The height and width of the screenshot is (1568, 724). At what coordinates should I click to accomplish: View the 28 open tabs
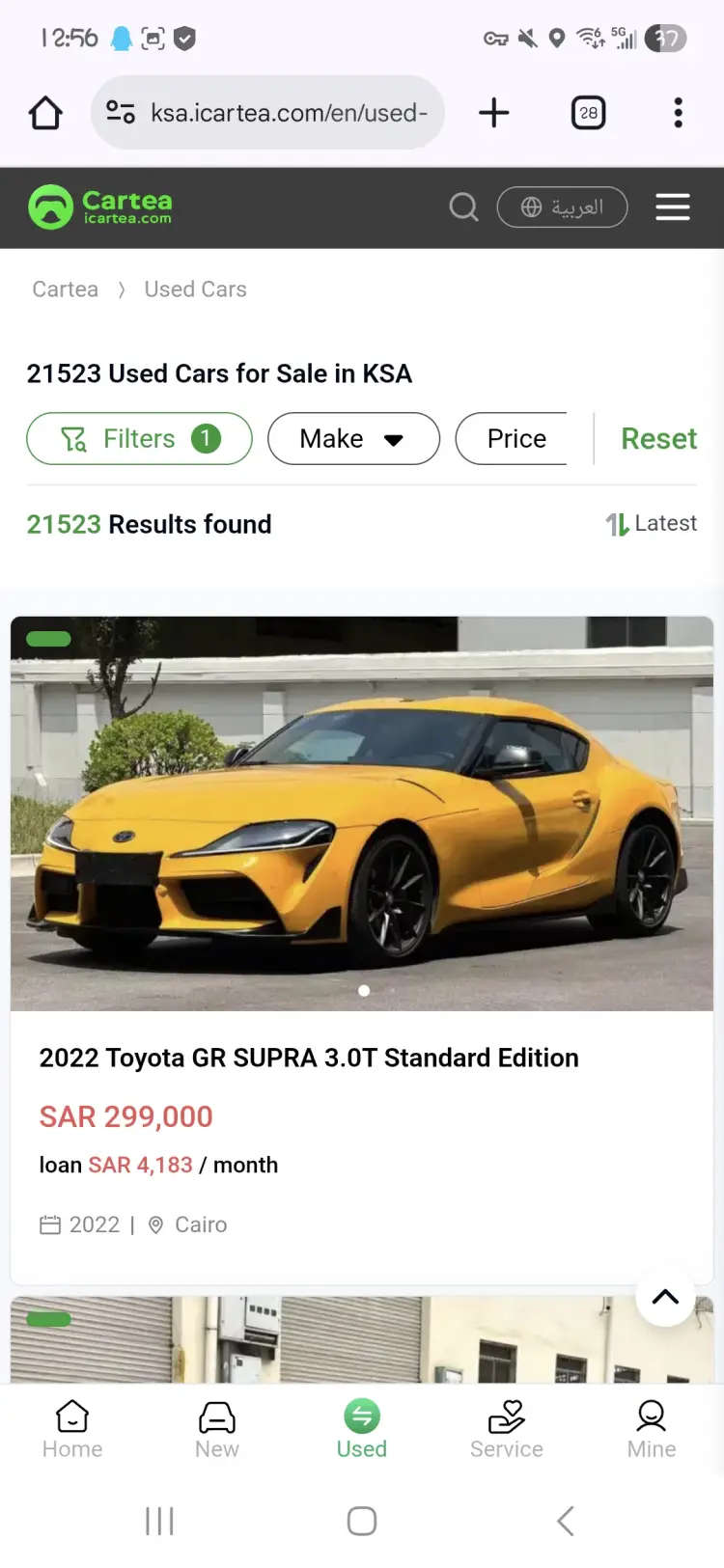[x=588, y=113]
